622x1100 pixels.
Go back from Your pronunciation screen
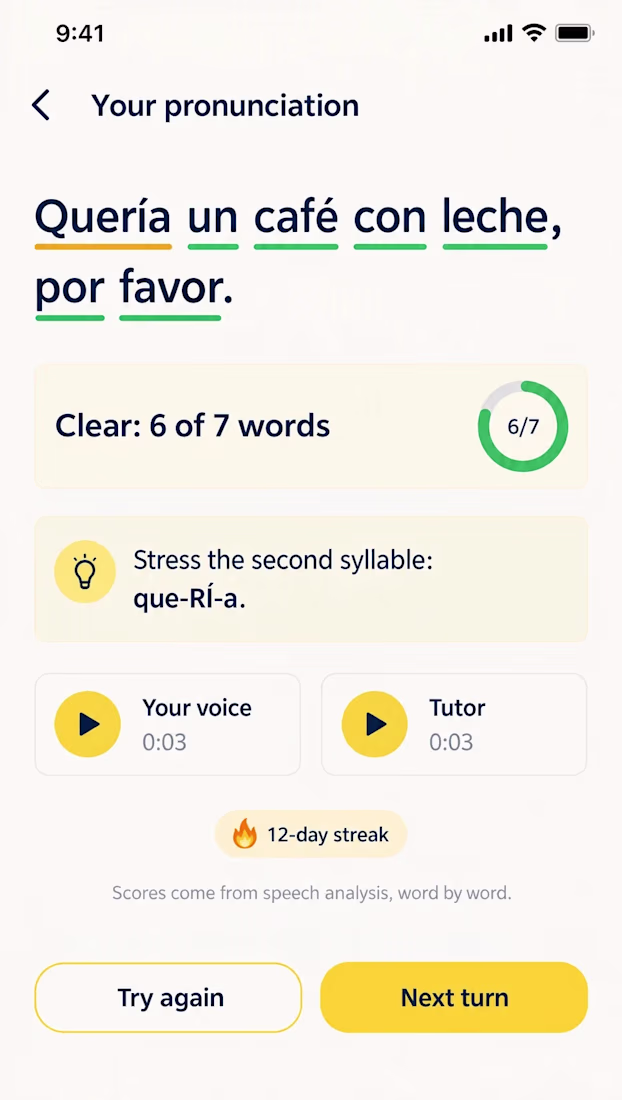[41, 106]
